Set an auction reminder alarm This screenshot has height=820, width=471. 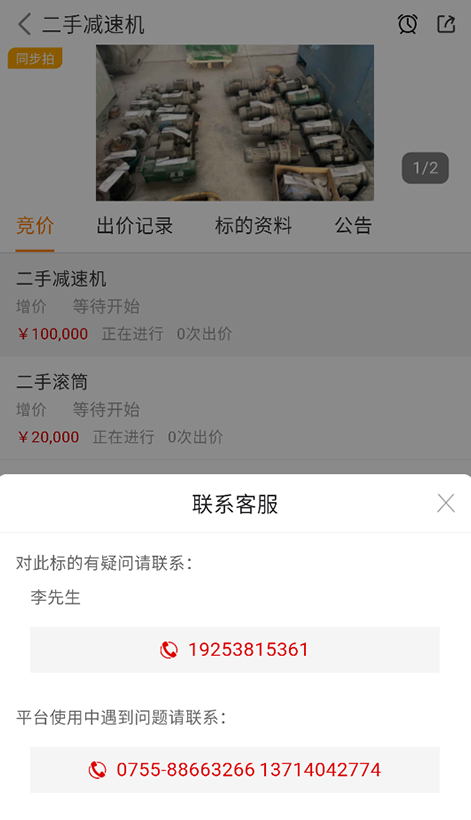tap(408, 24)
